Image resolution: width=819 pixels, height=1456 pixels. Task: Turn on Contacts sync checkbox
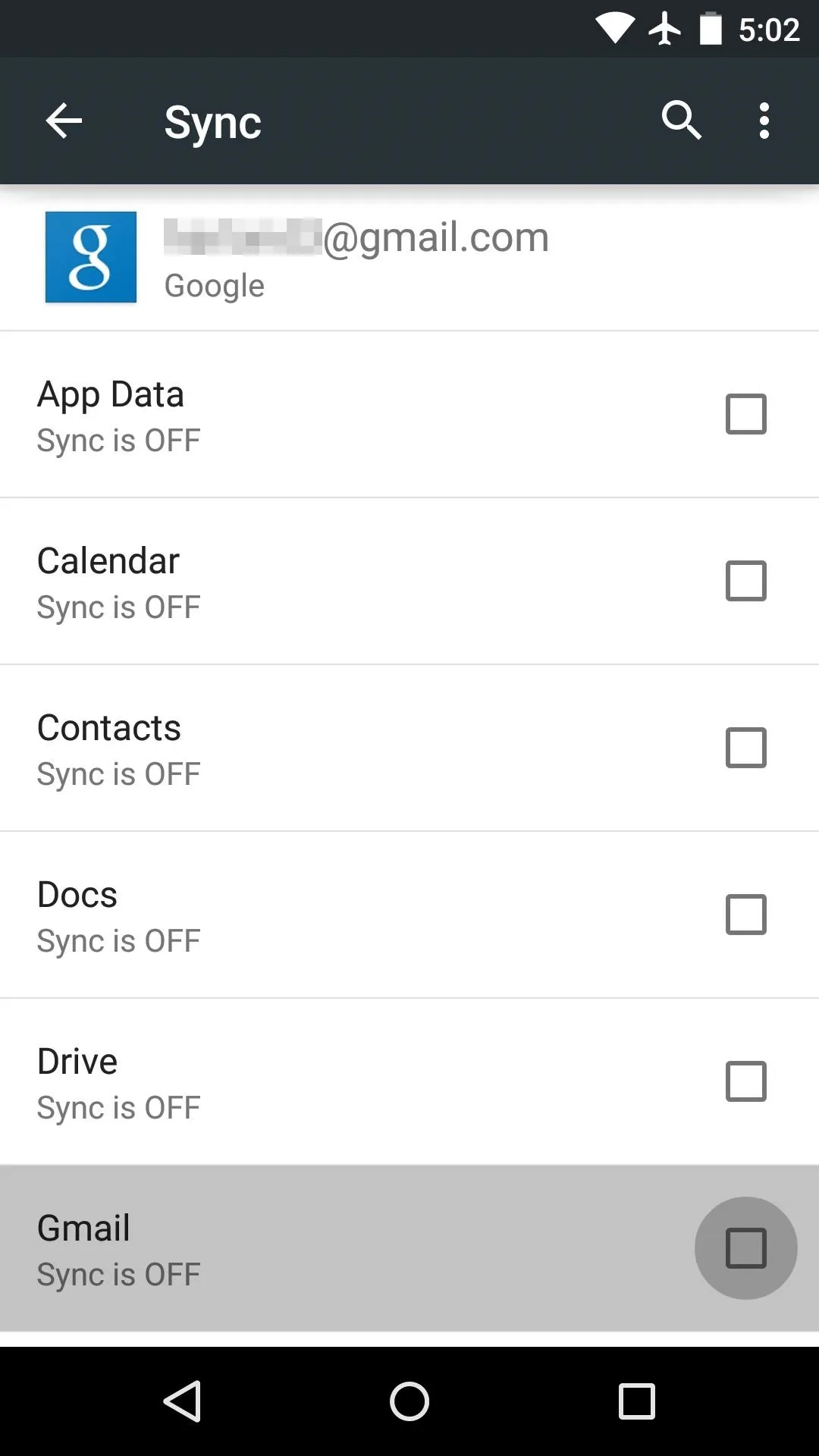coord(746,748)
